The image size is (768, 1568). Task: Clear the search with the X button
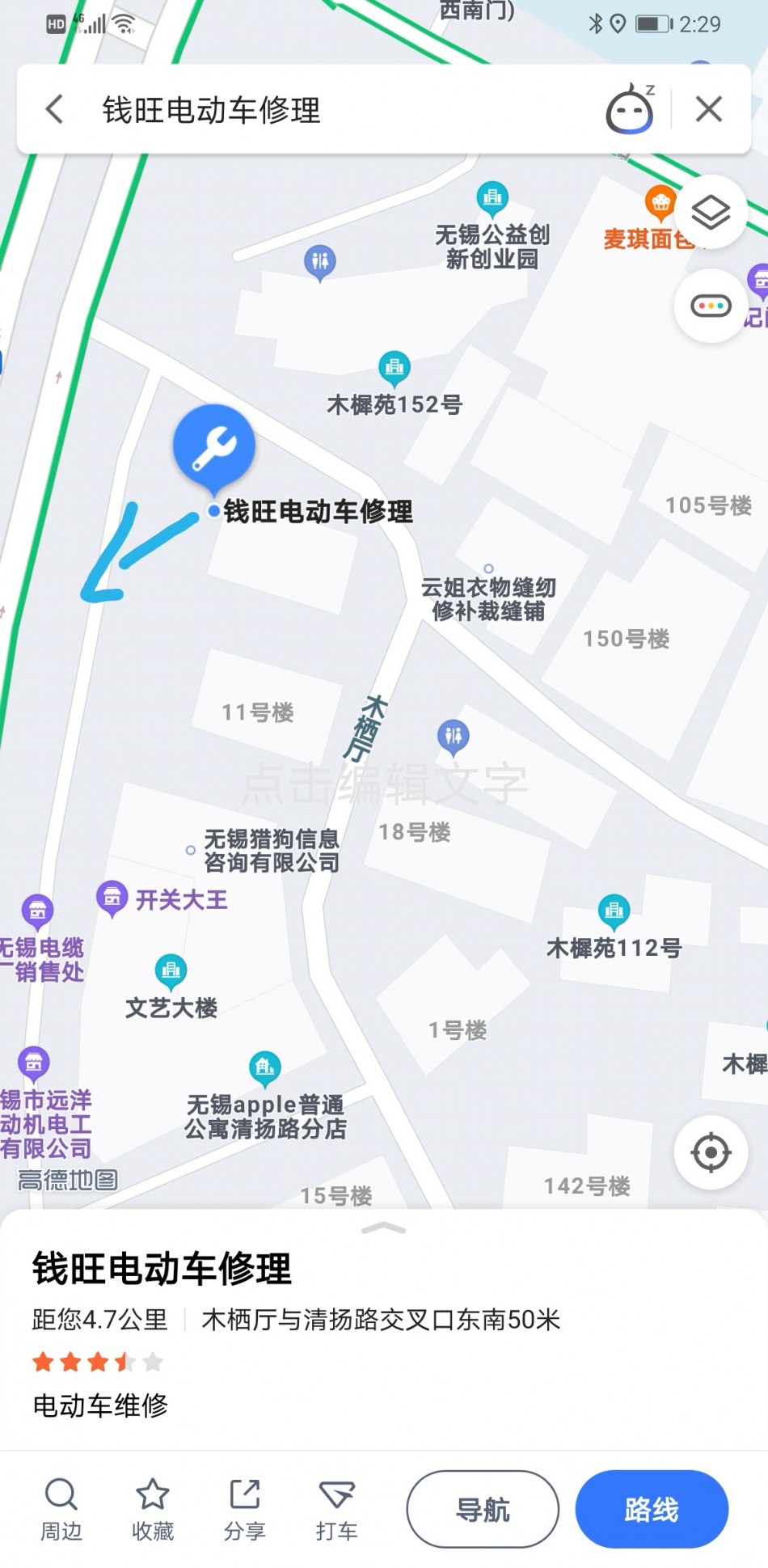pos(709,109)
